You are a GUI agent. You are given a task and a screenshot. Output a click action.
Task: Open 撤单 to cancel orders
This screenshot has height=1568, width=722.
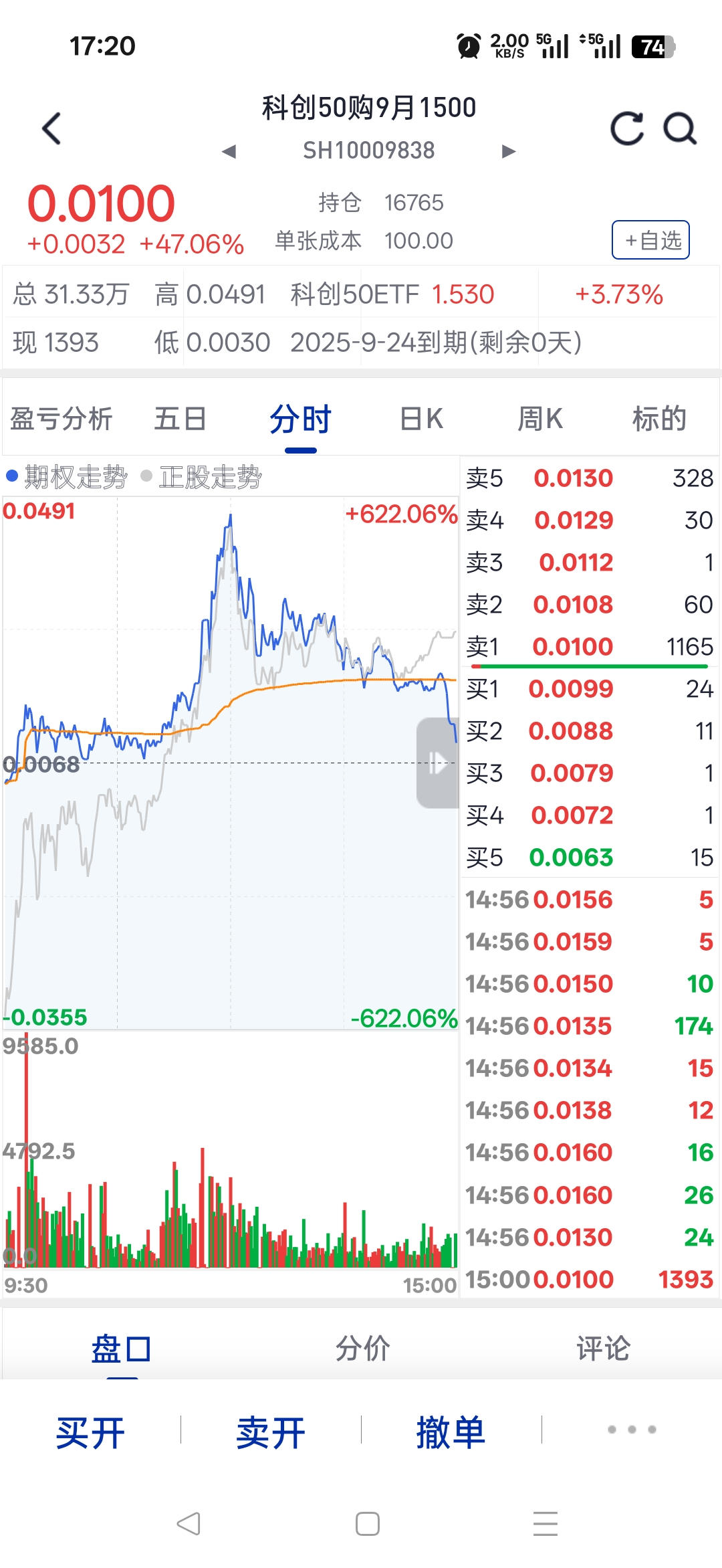[451, 1432]
